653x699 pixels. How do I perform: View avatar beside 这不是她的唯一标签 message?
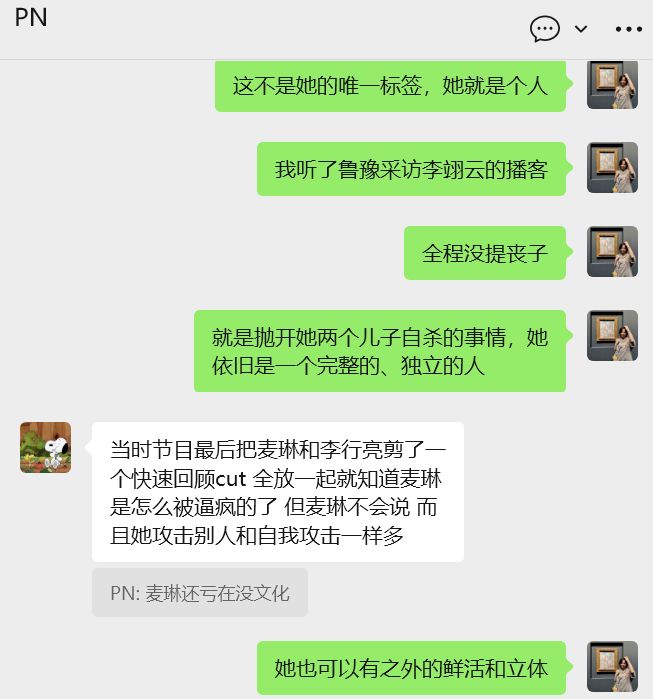[x=612, y=85]
